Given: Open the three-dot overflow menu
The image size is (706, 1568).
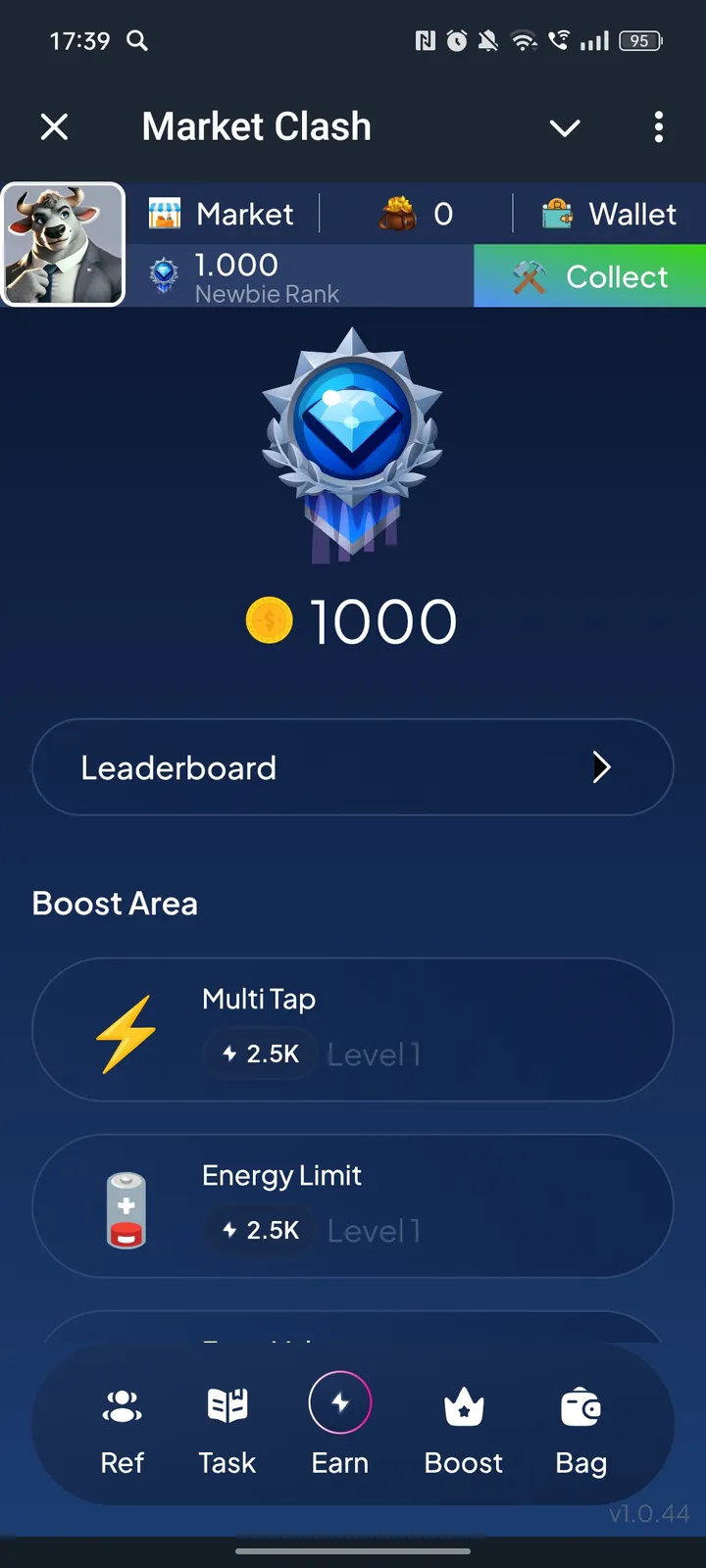Looking at the screenshot, I should (659, 127).
